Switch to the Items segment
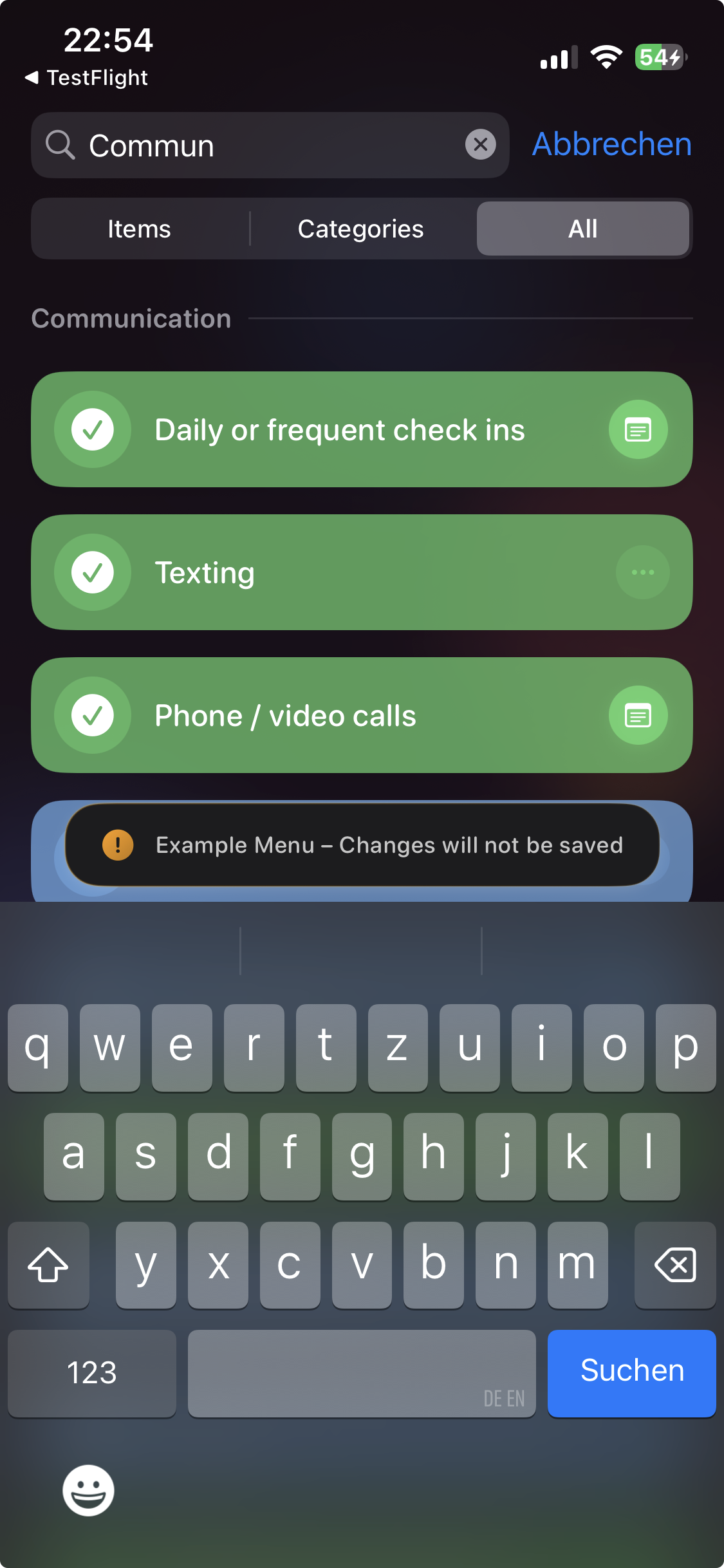 (139, 229)
